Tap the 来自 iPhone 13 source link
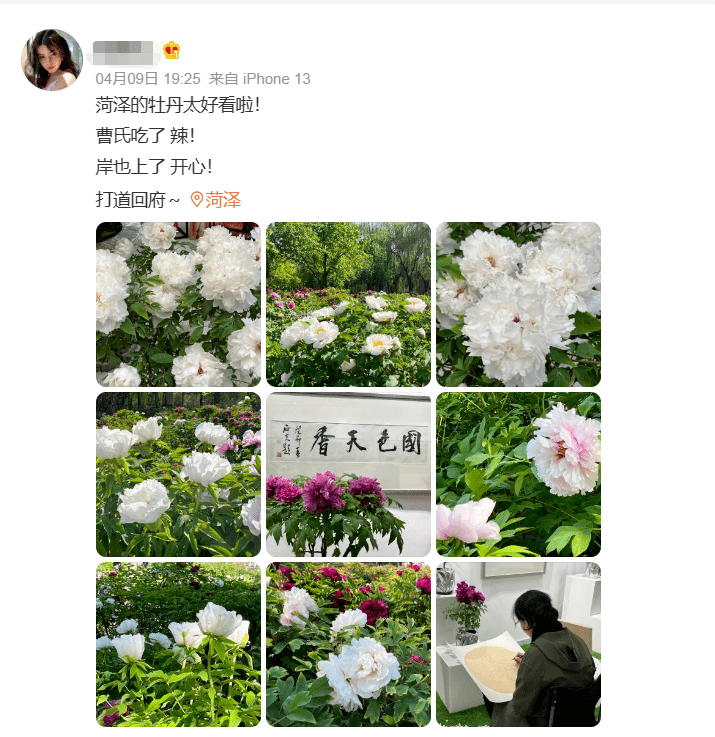The image size is (715, 737). [260, 78]
